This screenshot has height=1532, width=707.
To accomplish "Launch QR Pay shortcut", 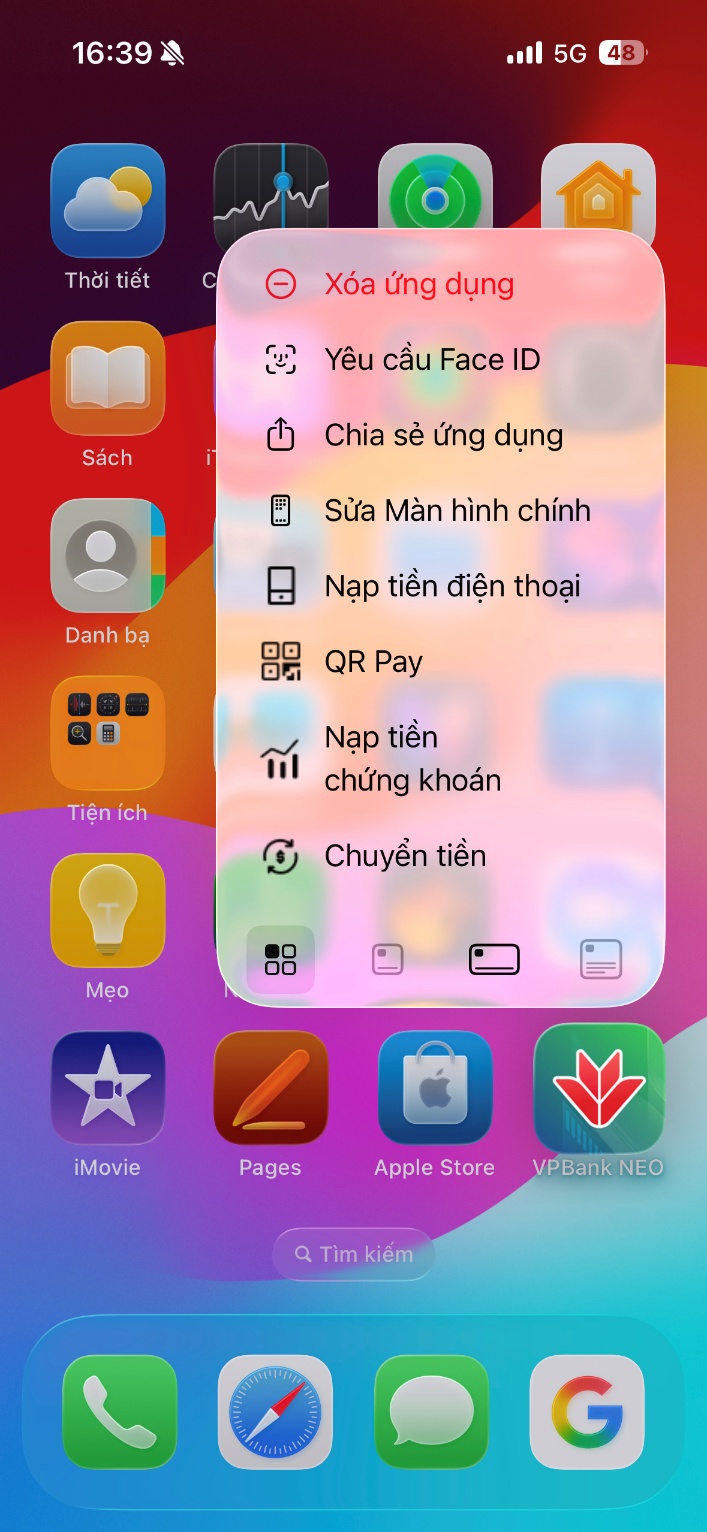I will click(373, 662).
